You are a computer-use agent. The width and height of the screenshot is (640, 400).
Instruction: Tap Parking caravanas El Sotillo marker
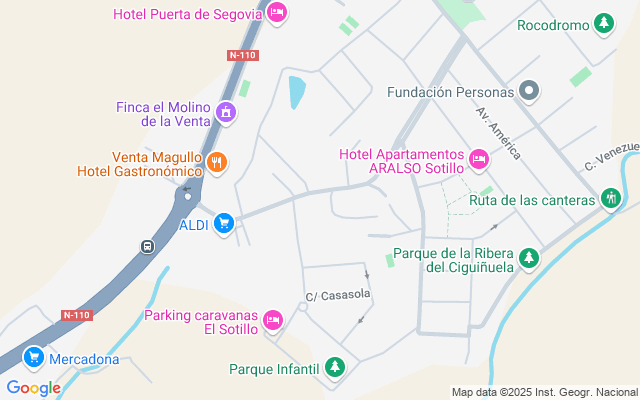click(274, 320)
